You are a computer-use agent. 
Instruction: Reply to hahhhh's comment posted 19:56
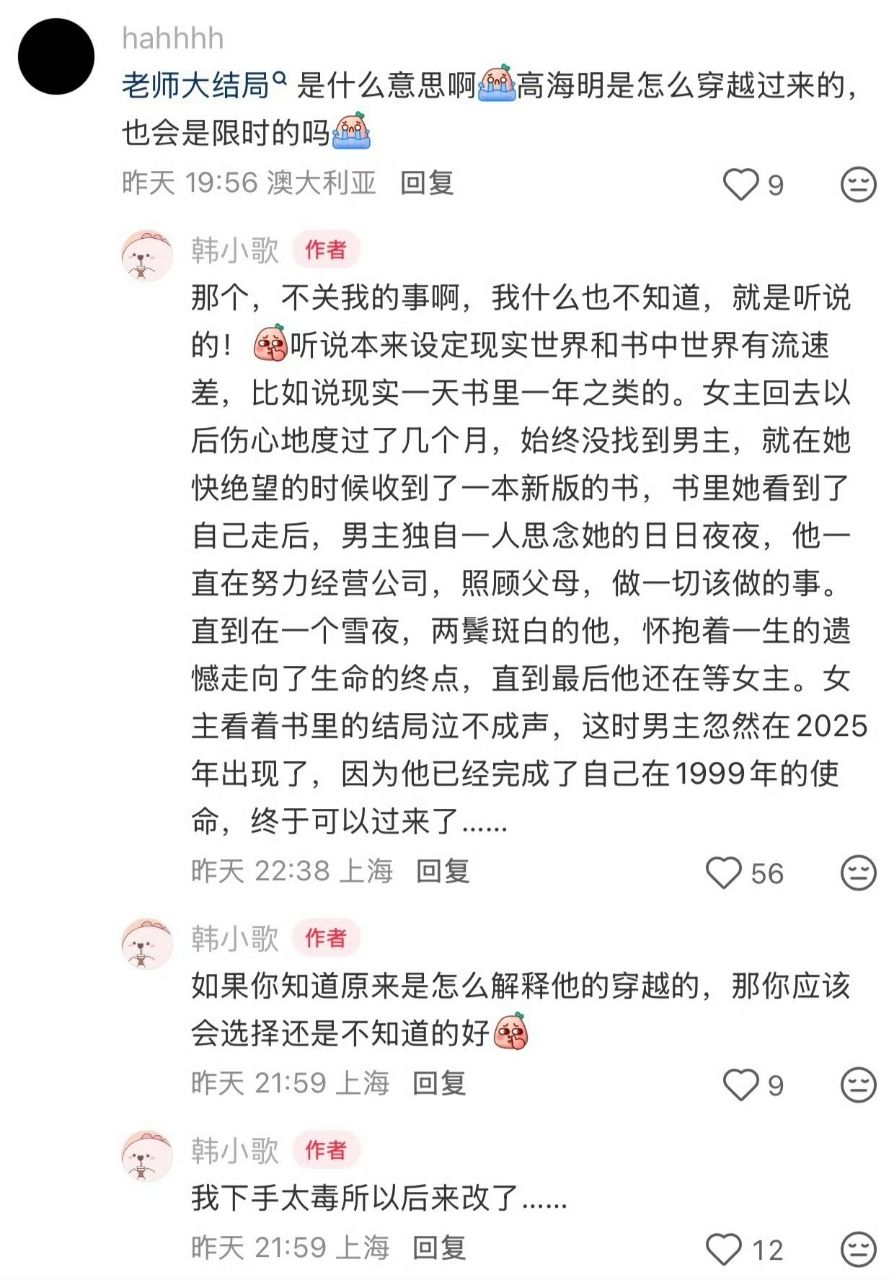click(427, 183)
